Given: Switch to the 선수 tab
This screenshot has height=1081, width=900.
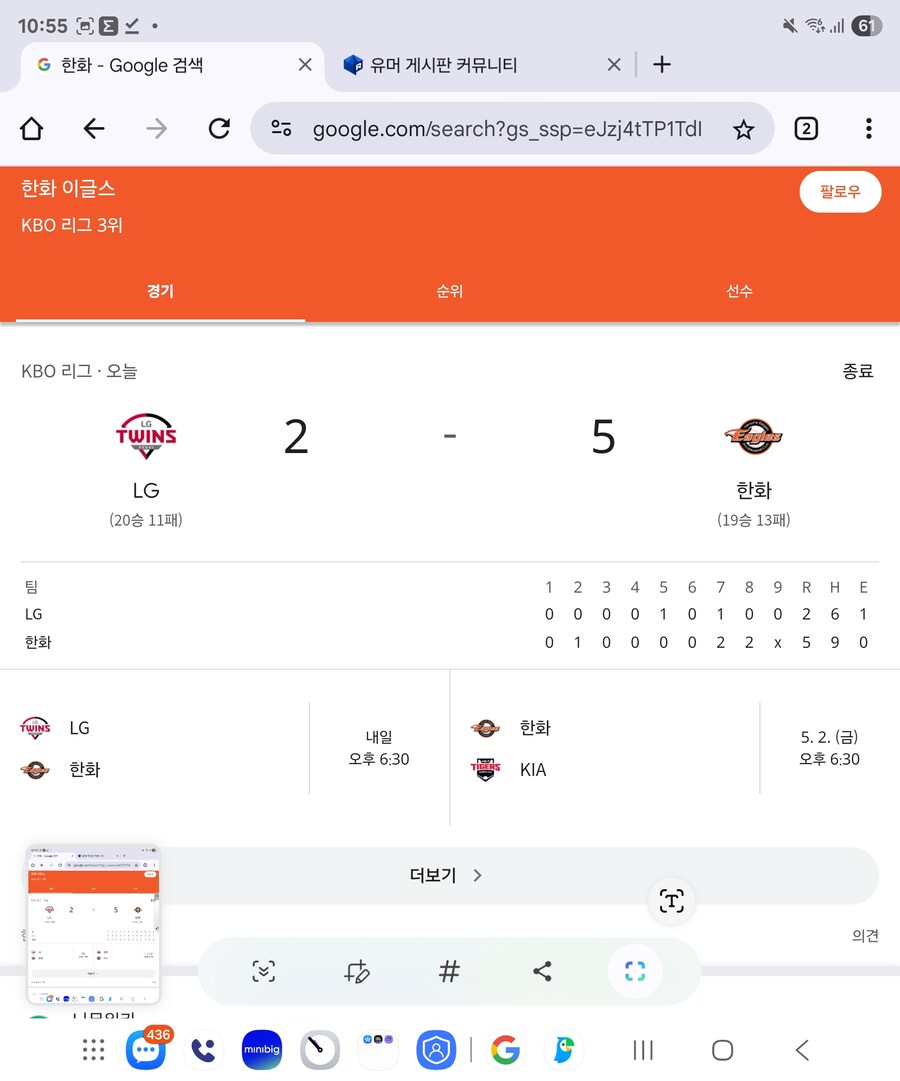Looking at the screenshot, I should [739, 292].
